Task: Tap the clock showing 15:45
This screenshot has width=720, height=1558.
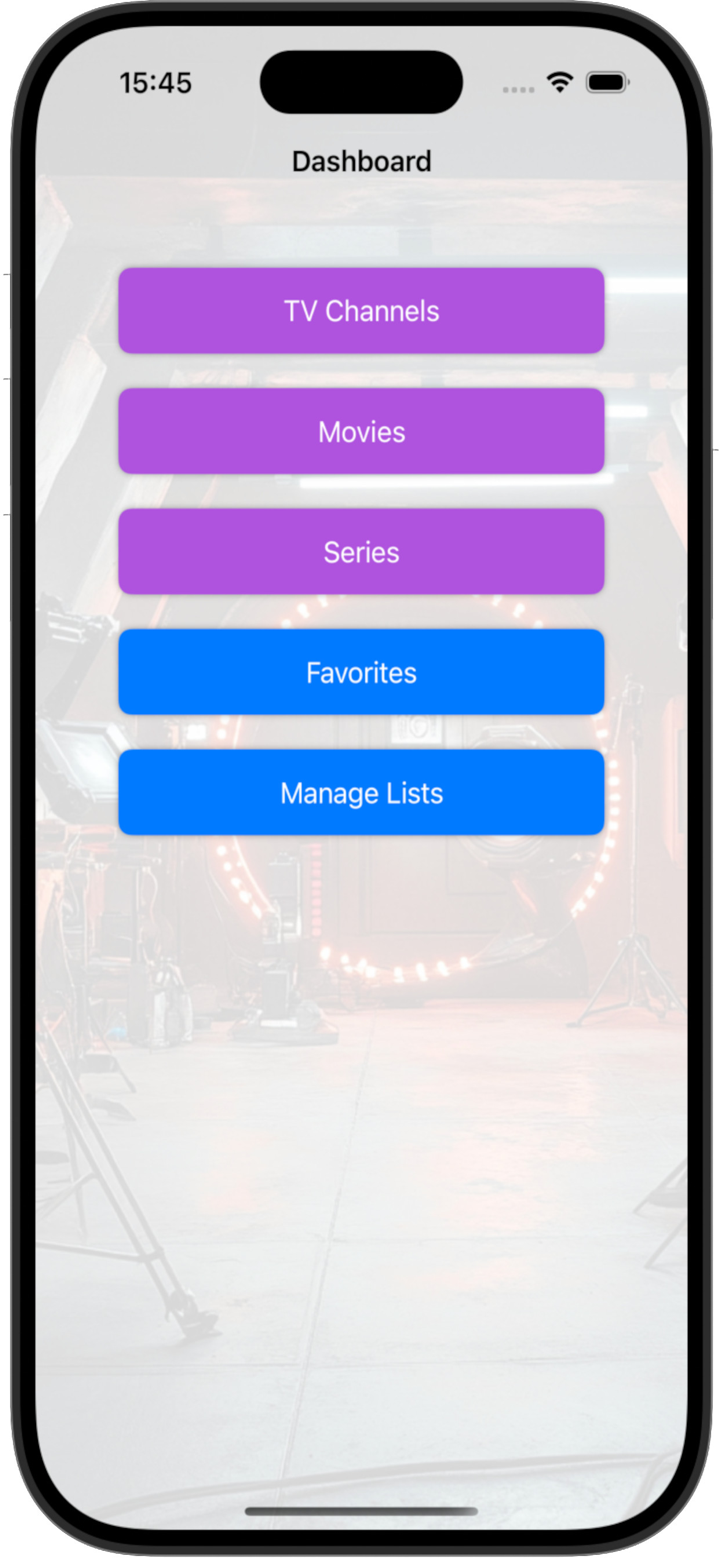Action: tap(156, 84)
